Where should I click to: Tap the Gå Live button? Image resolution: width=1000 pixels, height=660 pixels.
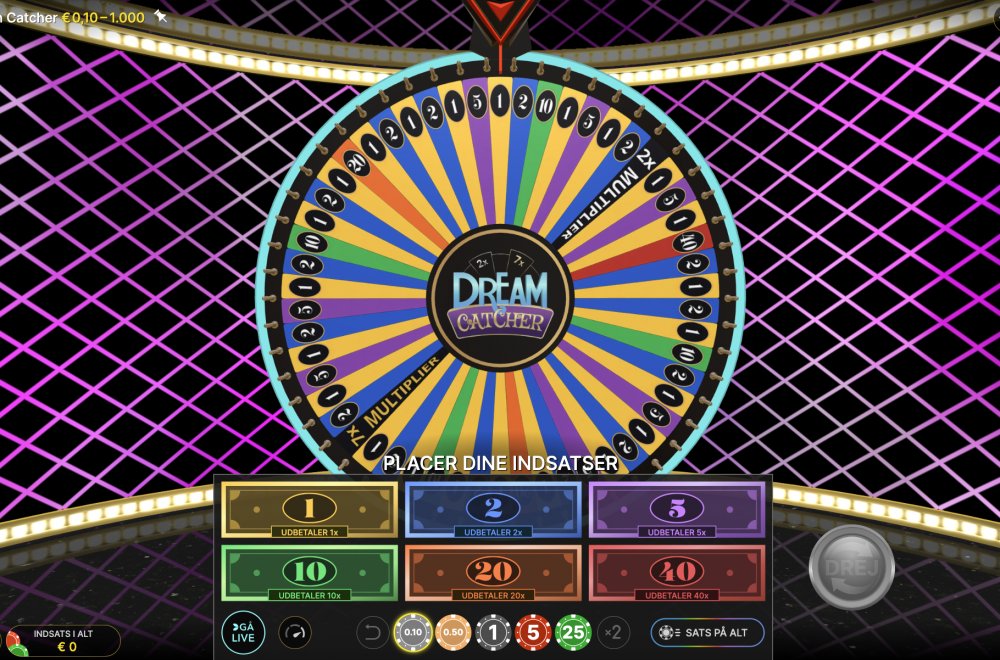click(x=243, y=632)
